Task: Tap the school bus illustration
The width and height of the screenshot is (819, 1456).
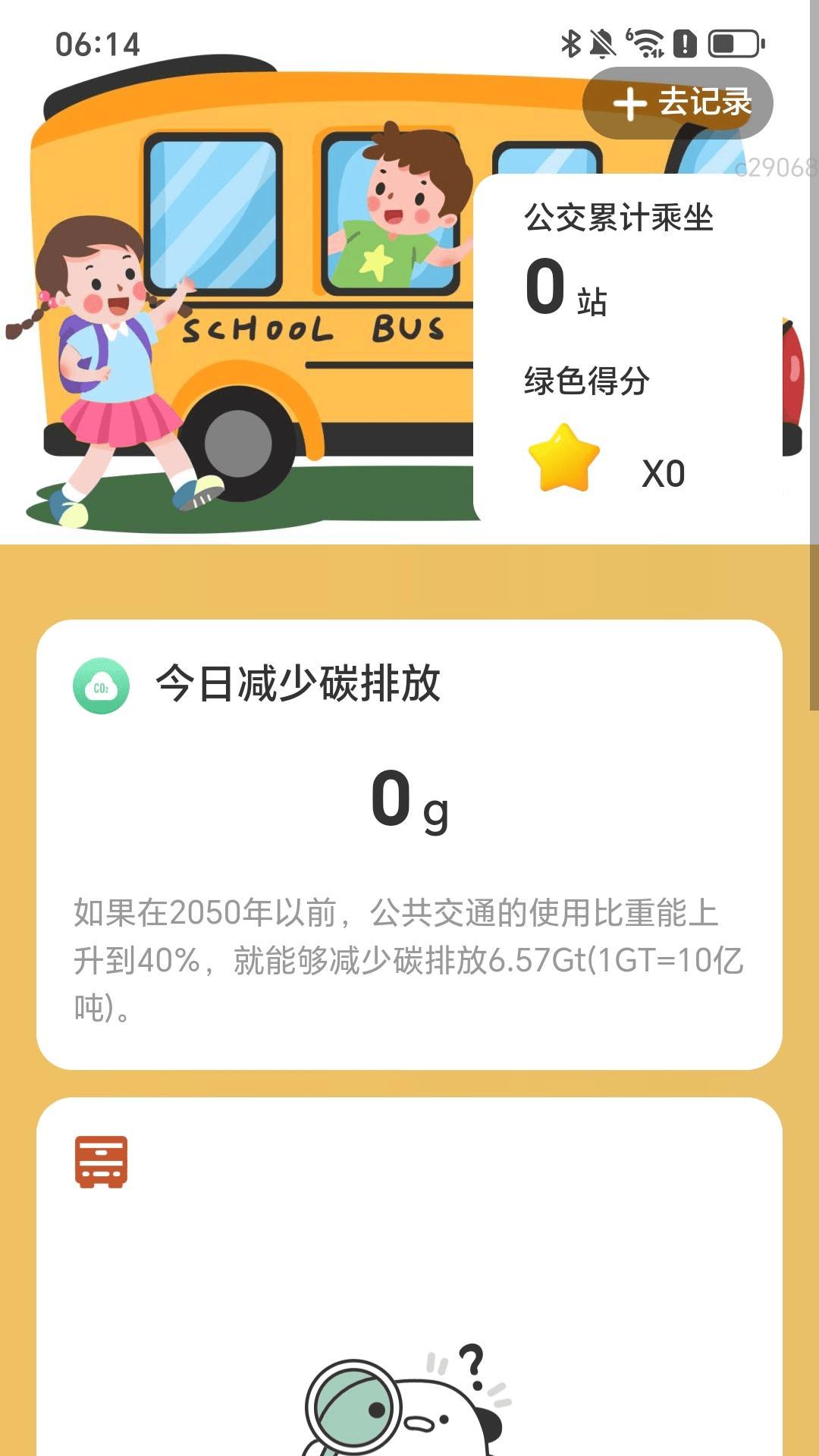Action: (x=250, y=303)
